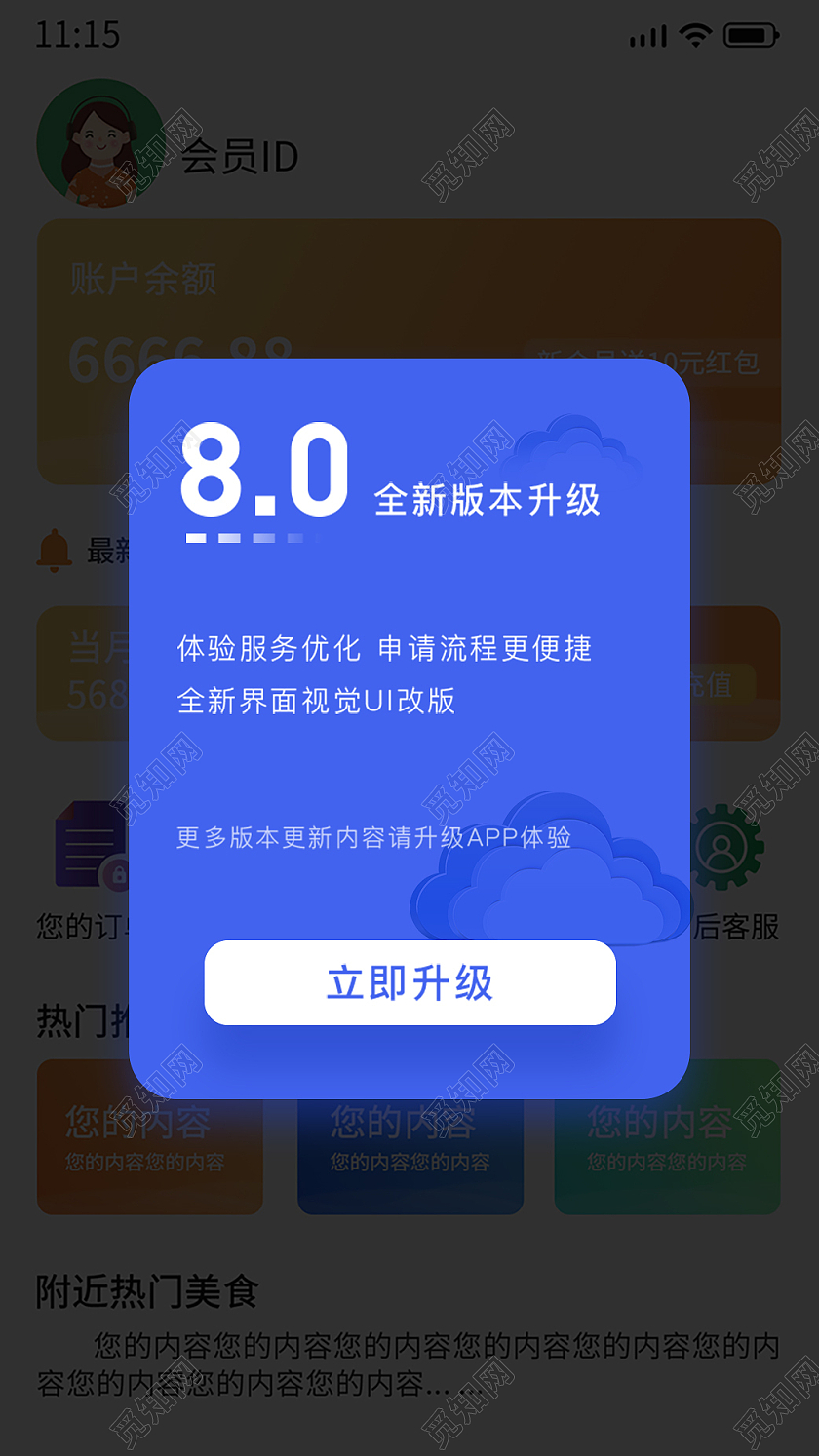Click the dashed progress bar under 8.0
Screen dimensions: 819x1456
point(252,535)
